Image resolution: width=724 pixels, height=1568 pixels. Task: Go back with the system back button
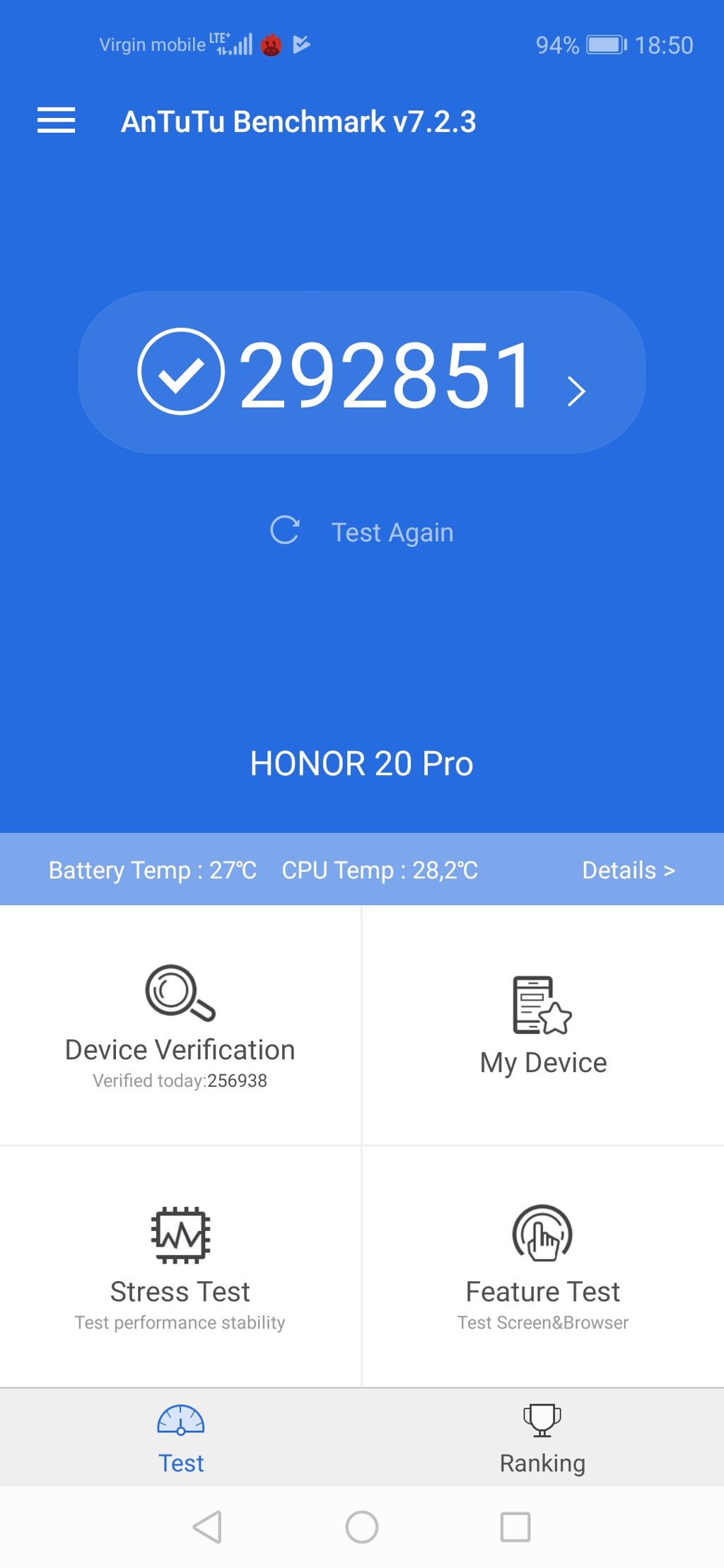click(x=207, y=1527)
